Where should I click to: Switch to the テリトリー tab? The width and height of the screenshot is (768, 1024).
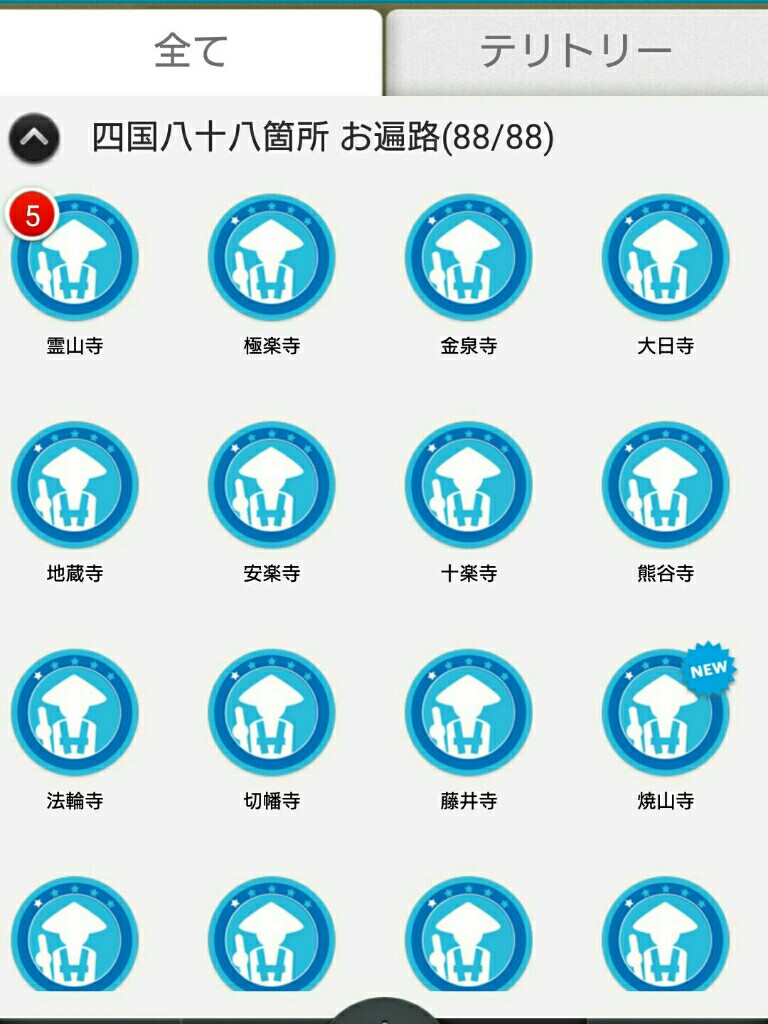[x=576, y=52]
